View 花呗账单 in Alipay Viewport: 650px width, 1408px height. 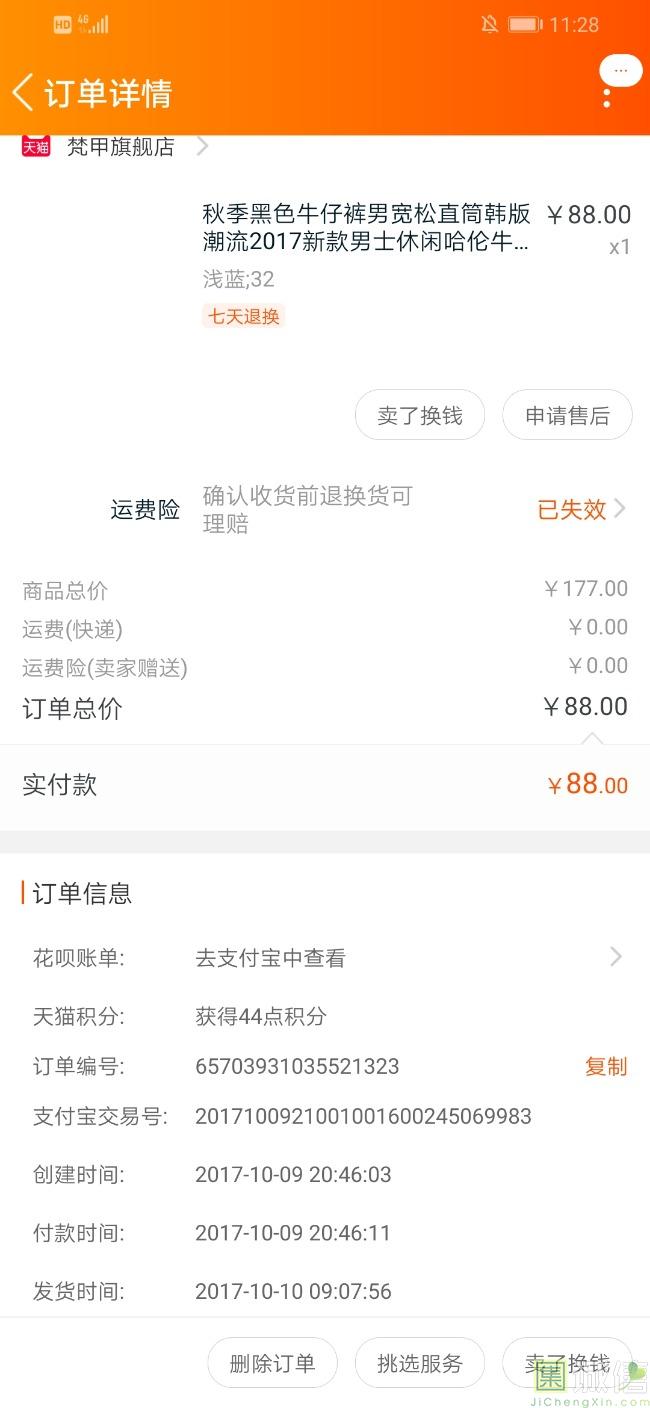[x=325, y=958]
